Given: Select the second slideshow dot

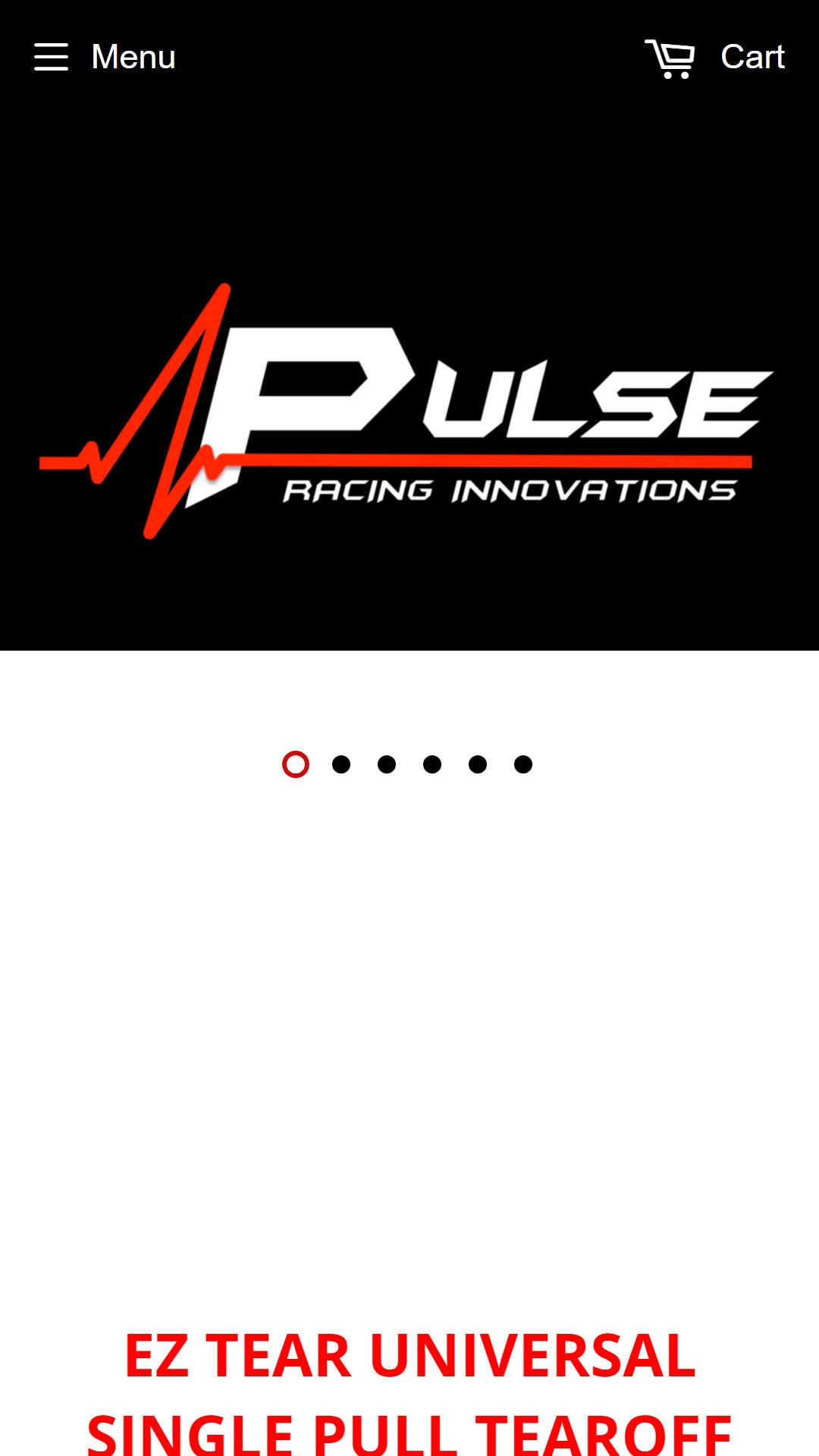Looking at the screenshot, I should (341, 764).
